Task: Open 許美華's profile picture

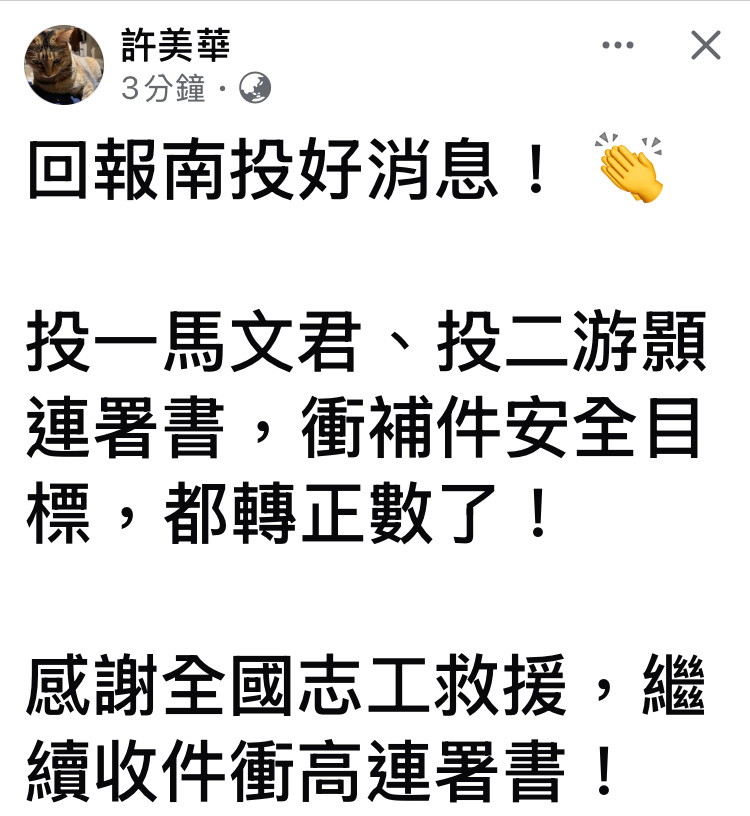Action: click(64, 65)
